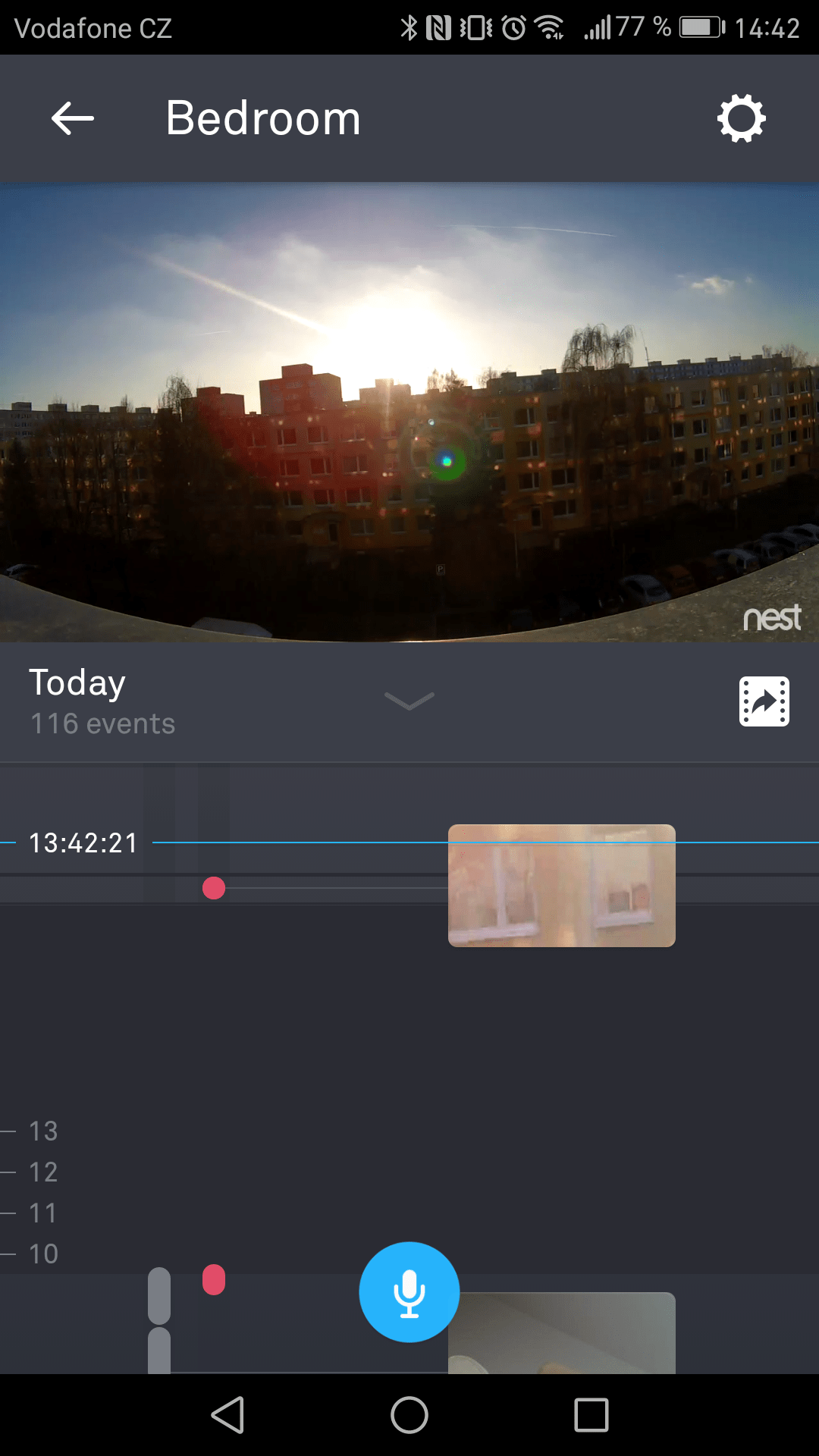The width and height of the screenshot is (819, 1456).
Task: Create a clip with the share icon
Action: (x=764, y=701)
